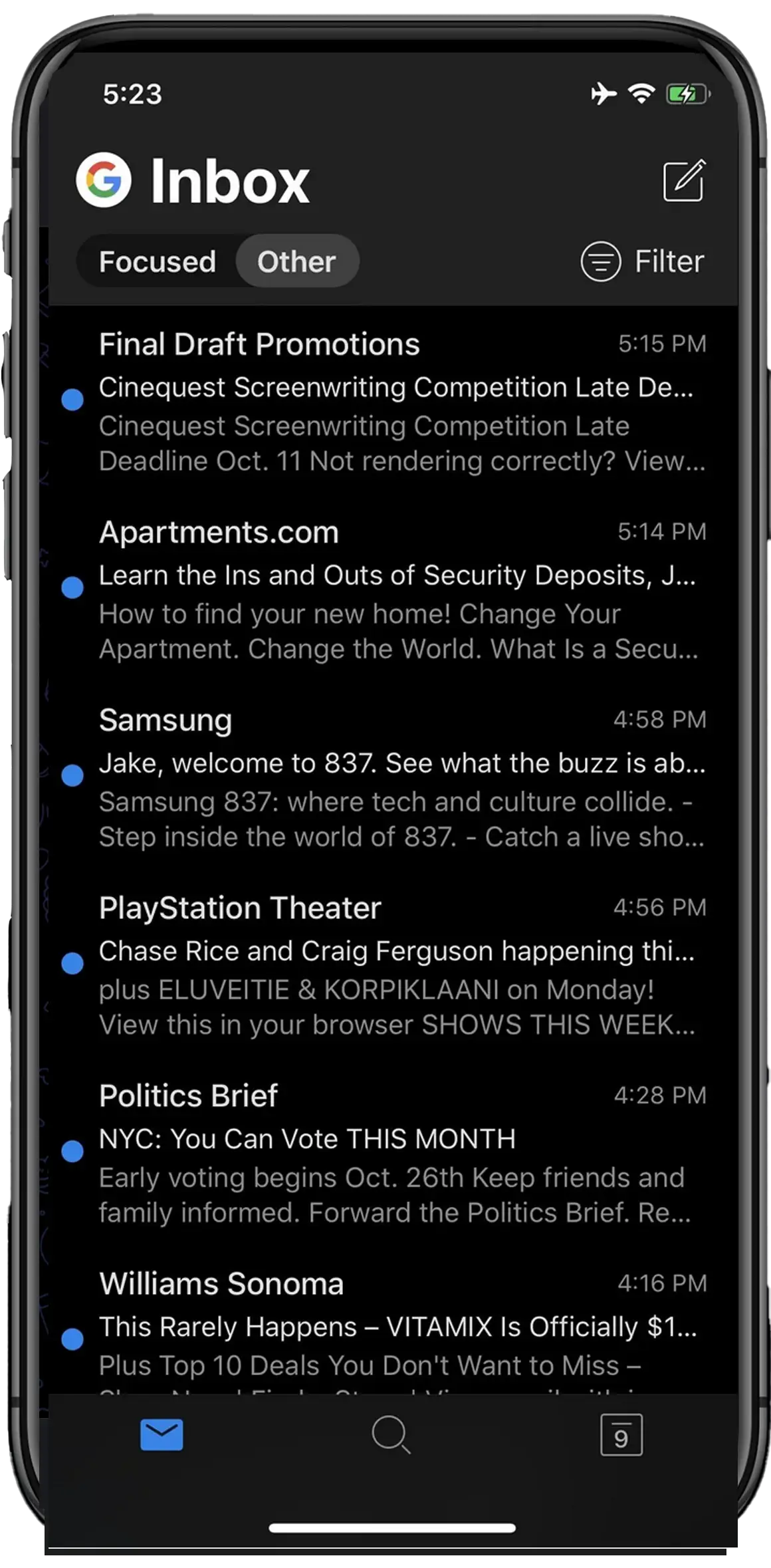The image size is (771, 1568).
Task: Open the Filter options
Action: point(642,261)
